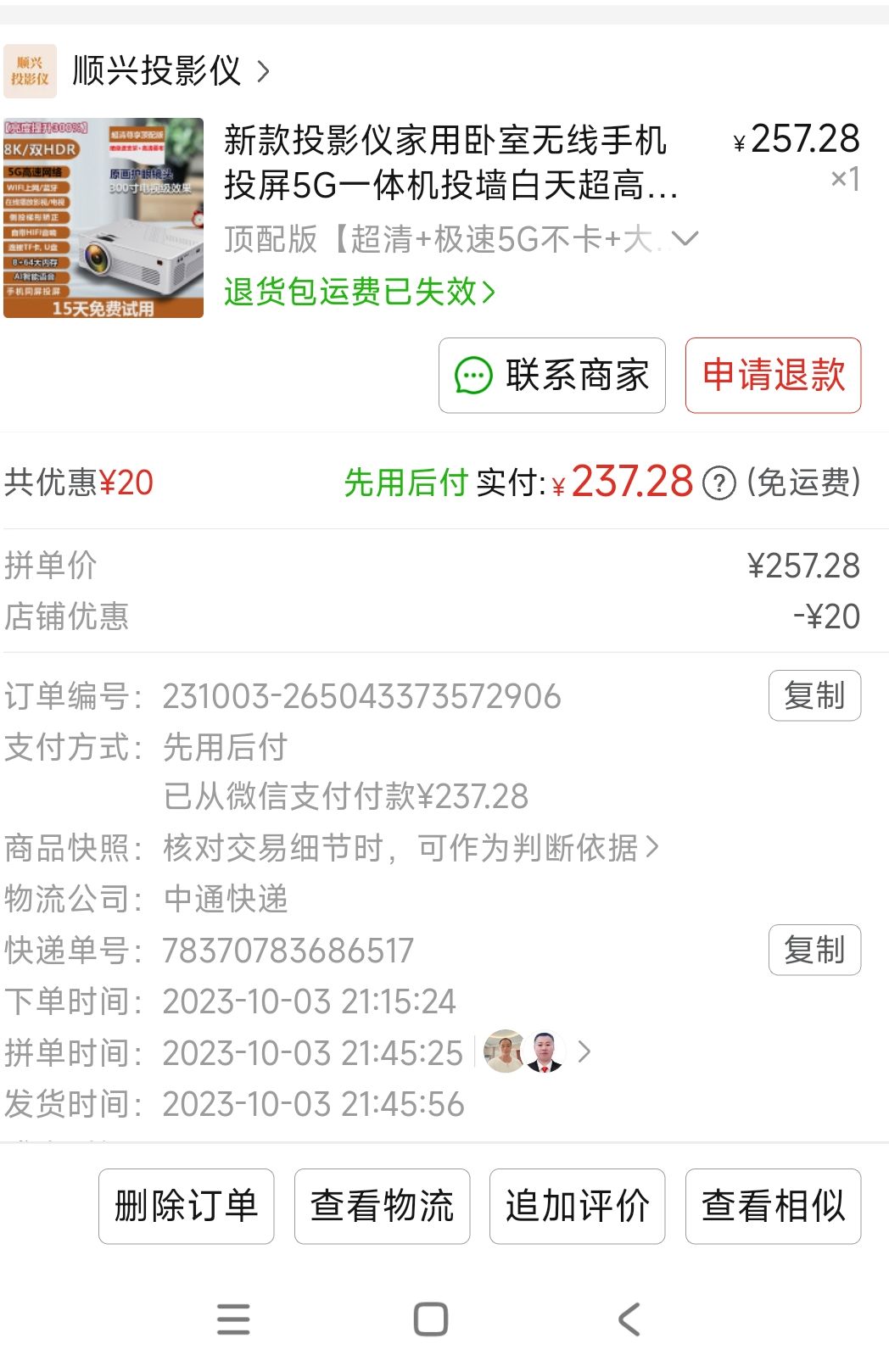
Task: View group buyers next to 拼单时间
Action: click(536, 1052)
